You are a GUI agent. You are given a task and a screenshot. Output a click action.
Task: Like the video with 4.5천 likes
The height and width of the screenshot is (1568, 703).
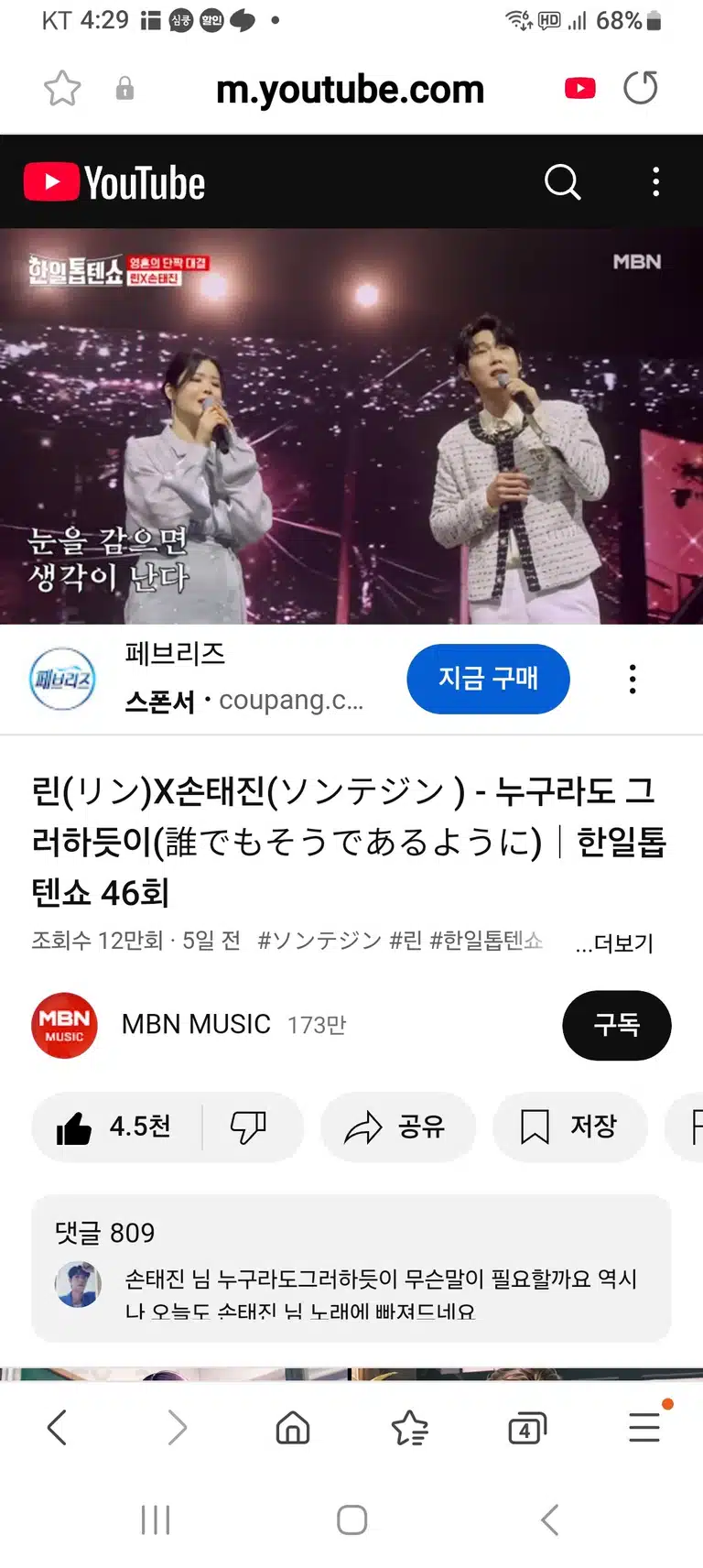pyautogui.click(x=114, y=1127)
